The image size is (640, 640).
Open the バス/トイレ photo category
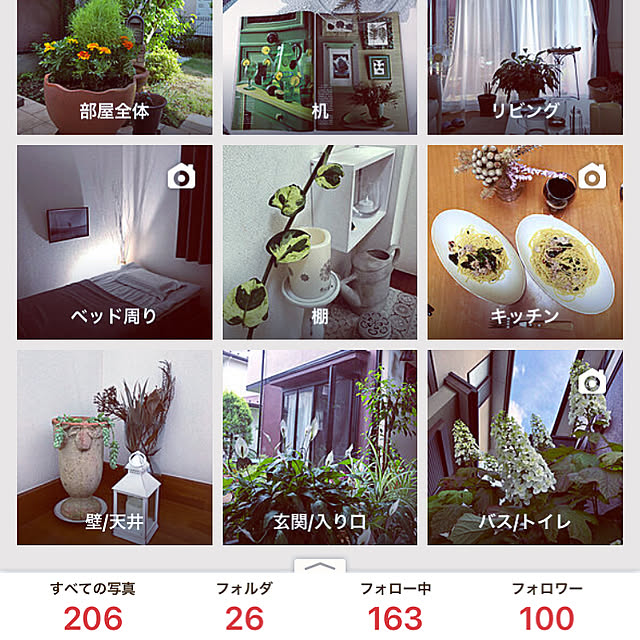[525, 447]
